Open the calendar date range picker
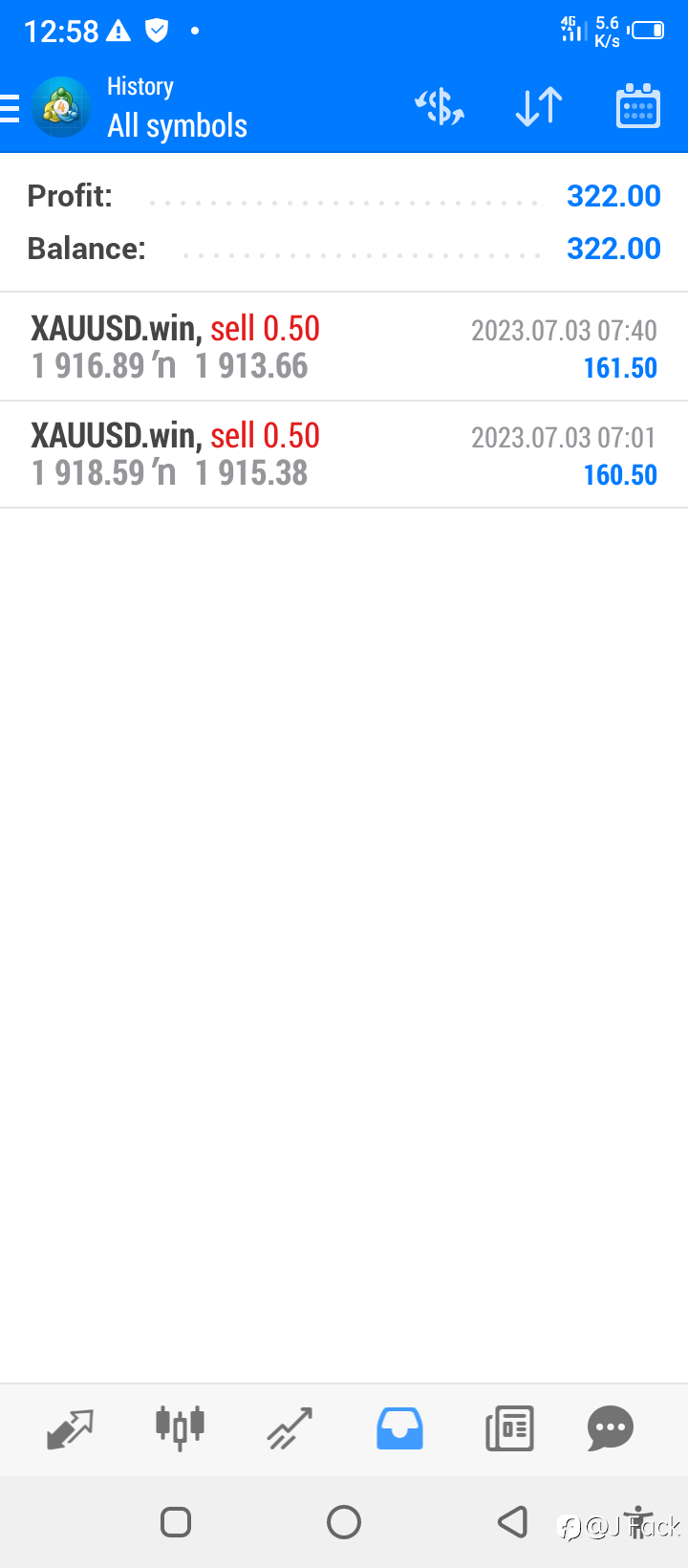Image resolution: width=688 pixels, height=1568 pixels. [x=638, y=106]
